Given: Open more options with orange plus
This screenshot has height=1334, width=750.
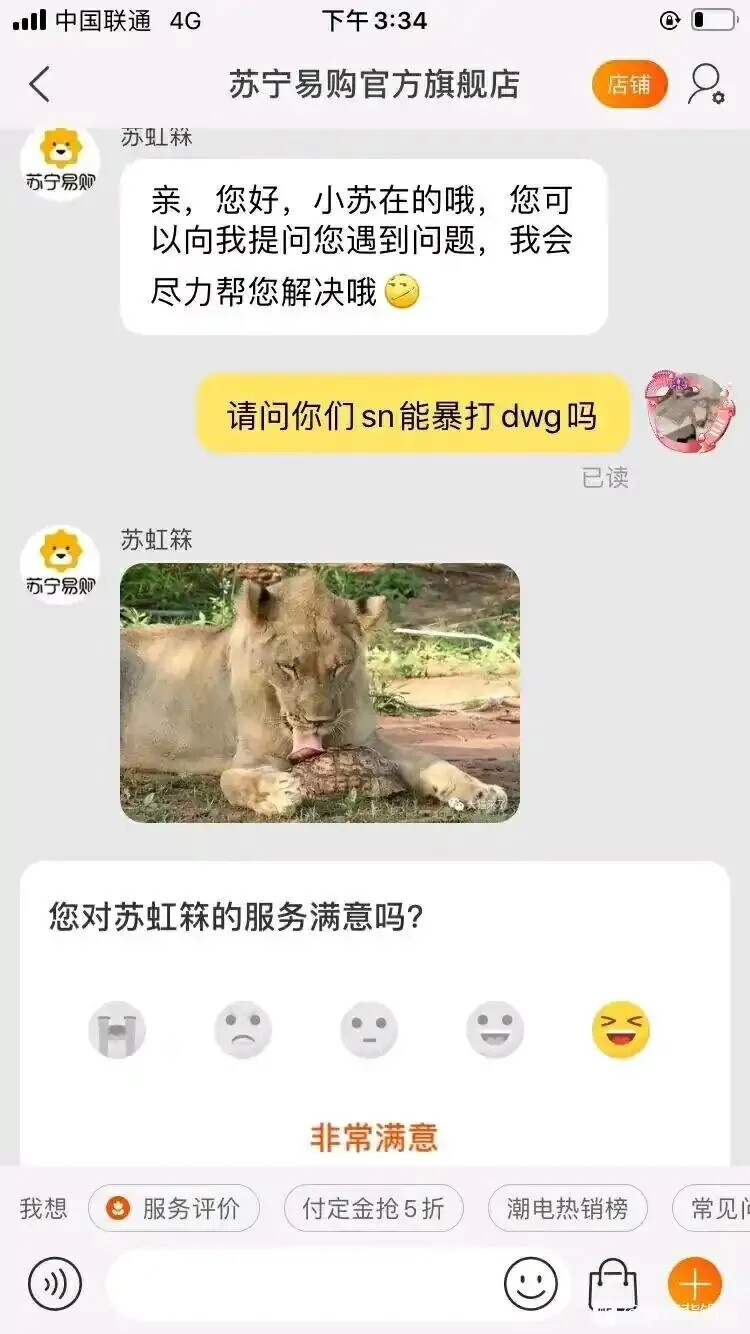Looking at the screenshot, I should 694,1284.
